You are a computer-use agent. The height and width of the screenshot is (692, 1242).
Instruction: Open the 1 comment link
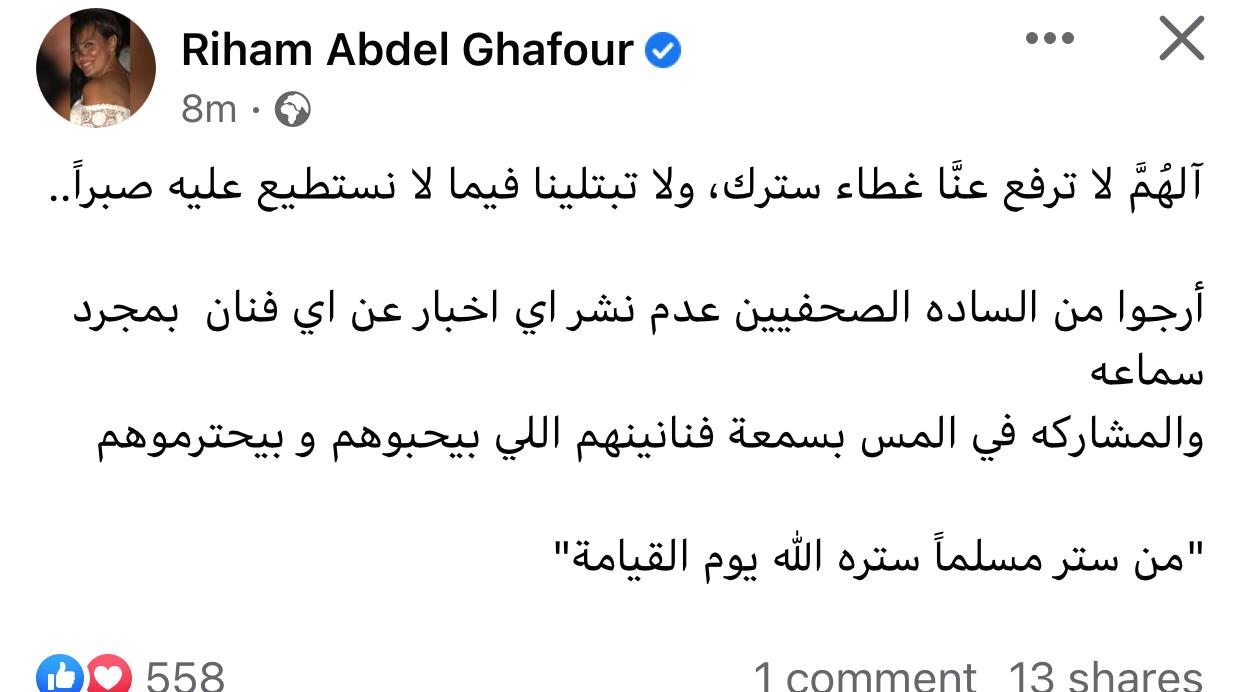tap(864, 678)
